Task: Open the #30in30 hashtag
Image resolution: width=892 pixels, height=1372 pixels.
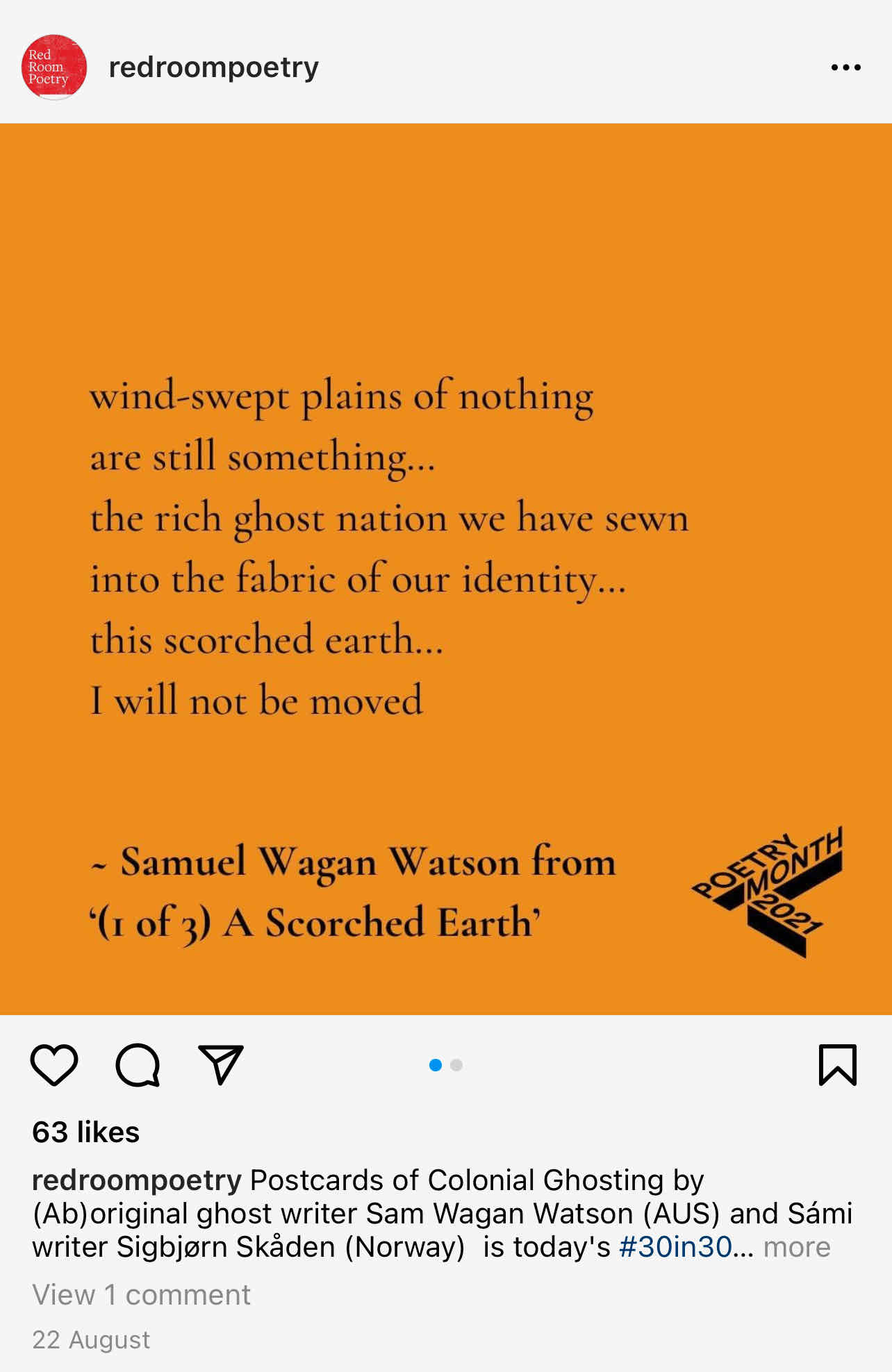Action: (675, 1247)
